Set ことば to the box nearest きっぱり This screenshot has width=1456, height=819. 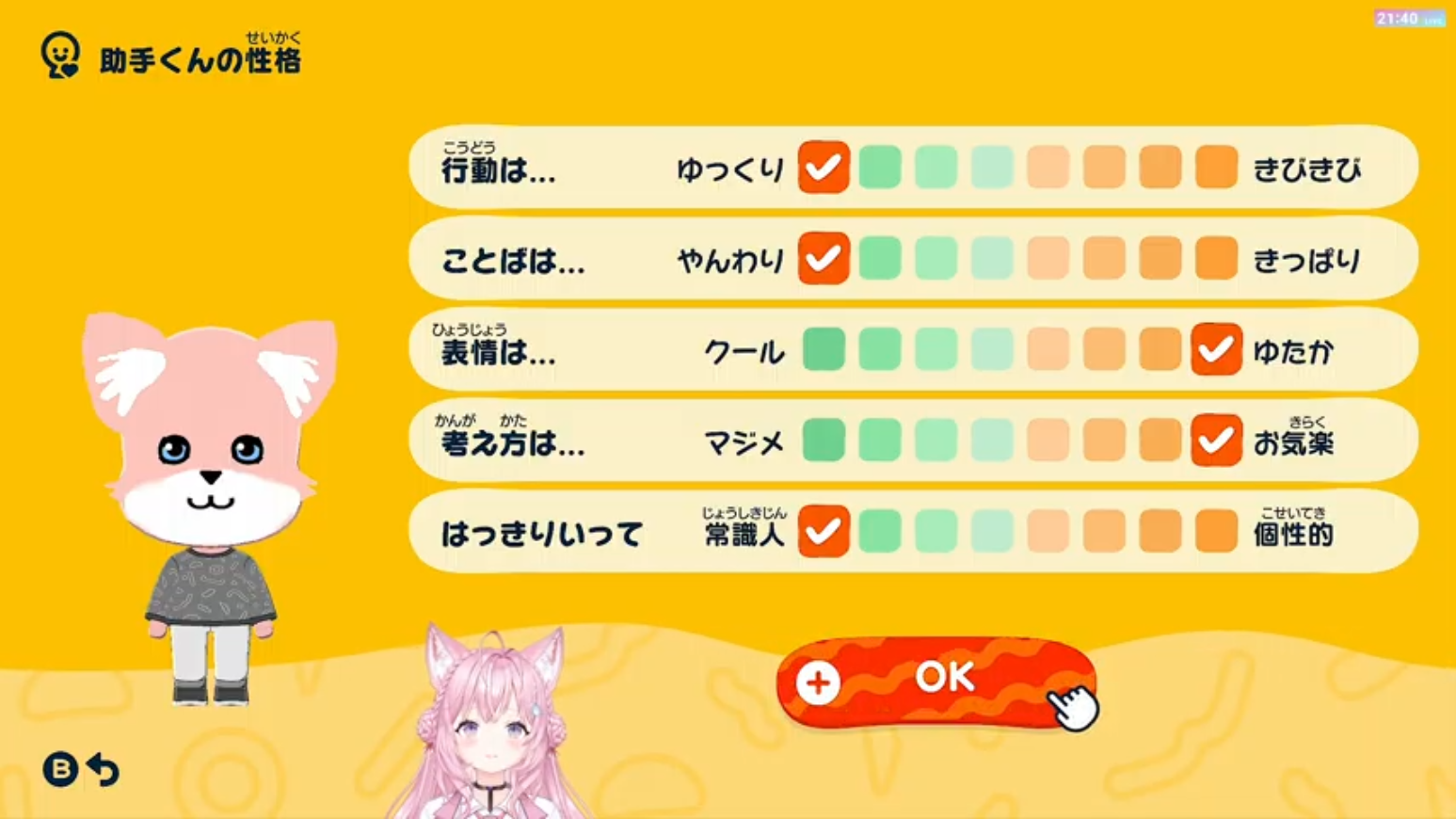point(1215,259)
